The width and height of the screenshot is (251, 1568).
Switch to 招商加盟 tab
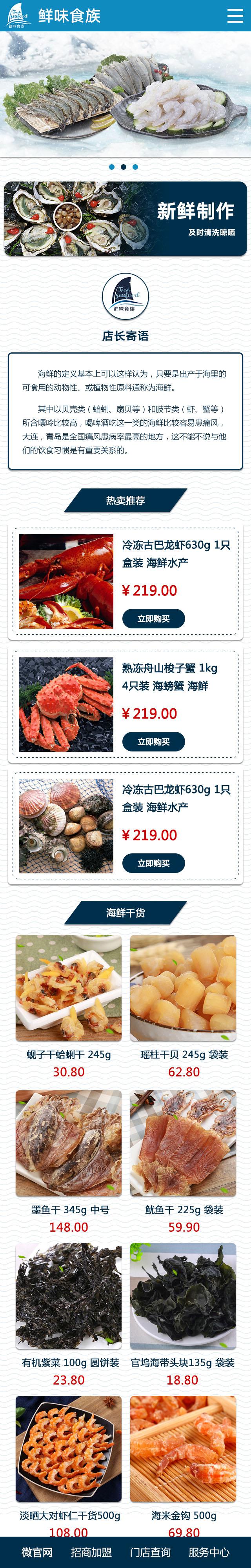pyautogui.click(x=91, y=1552)
